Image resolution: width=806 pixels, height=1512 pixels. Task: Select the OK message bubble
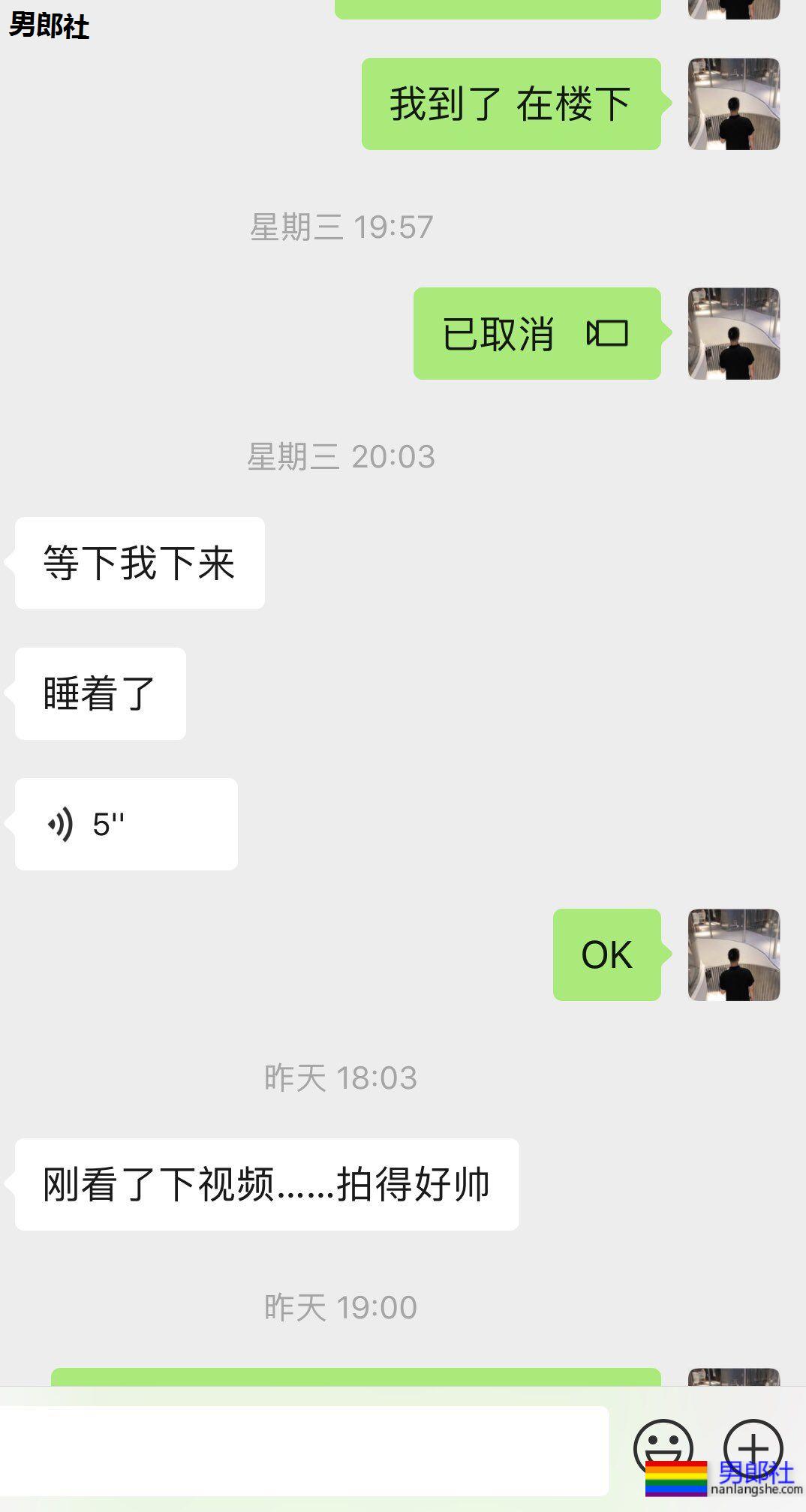click(606, 955)
